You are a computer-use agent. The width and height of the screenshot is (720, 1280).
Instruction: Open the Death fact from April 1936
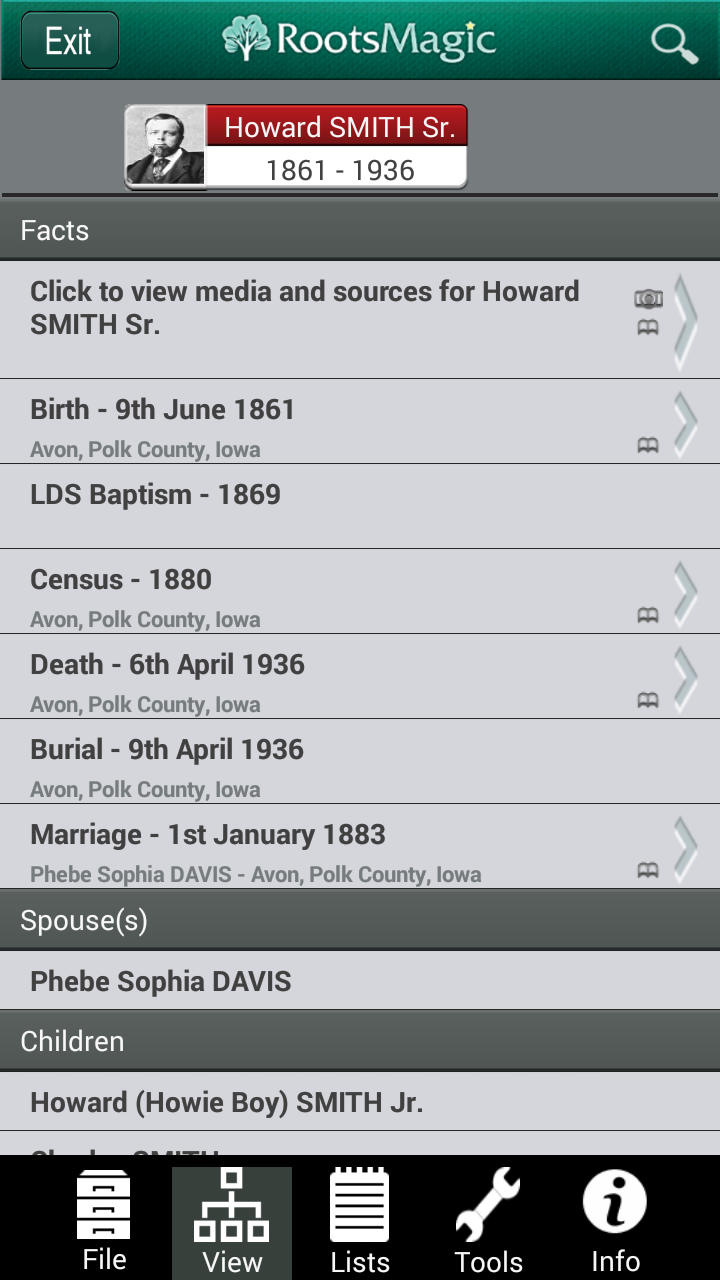(x=360, y=677)
